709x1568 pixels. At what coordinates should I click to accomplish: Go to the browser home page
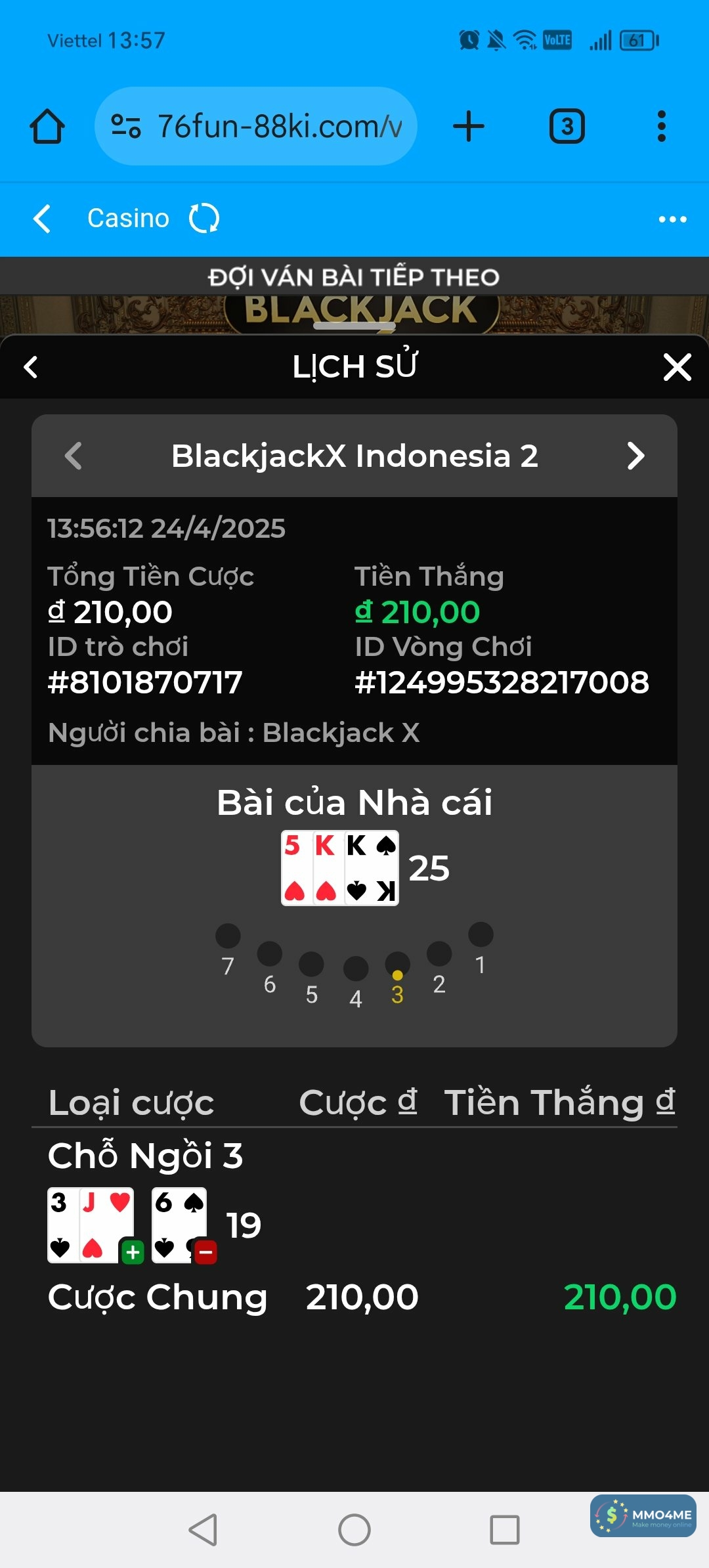click(x=47, y=126)
